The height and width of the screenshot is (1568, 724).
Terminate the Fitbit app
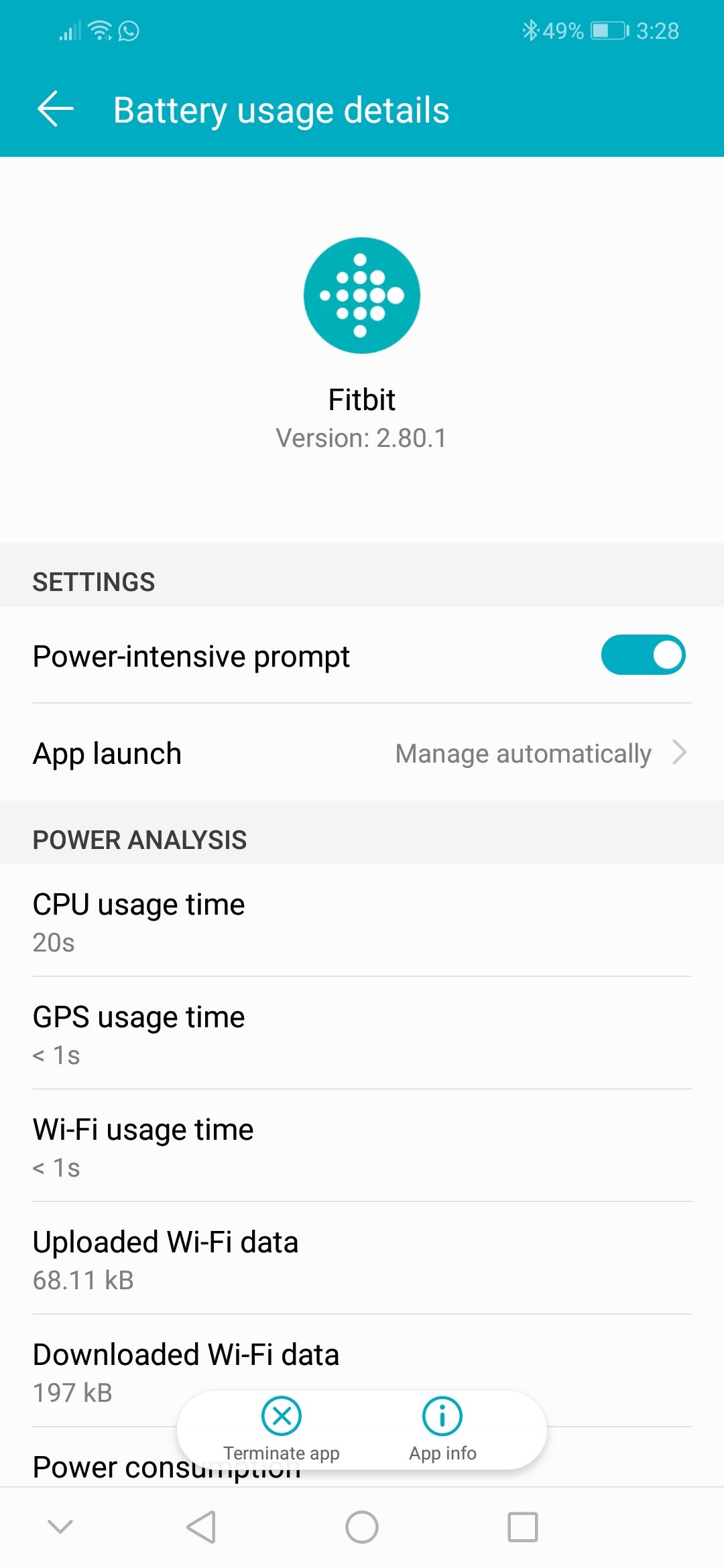point(282,1427)
